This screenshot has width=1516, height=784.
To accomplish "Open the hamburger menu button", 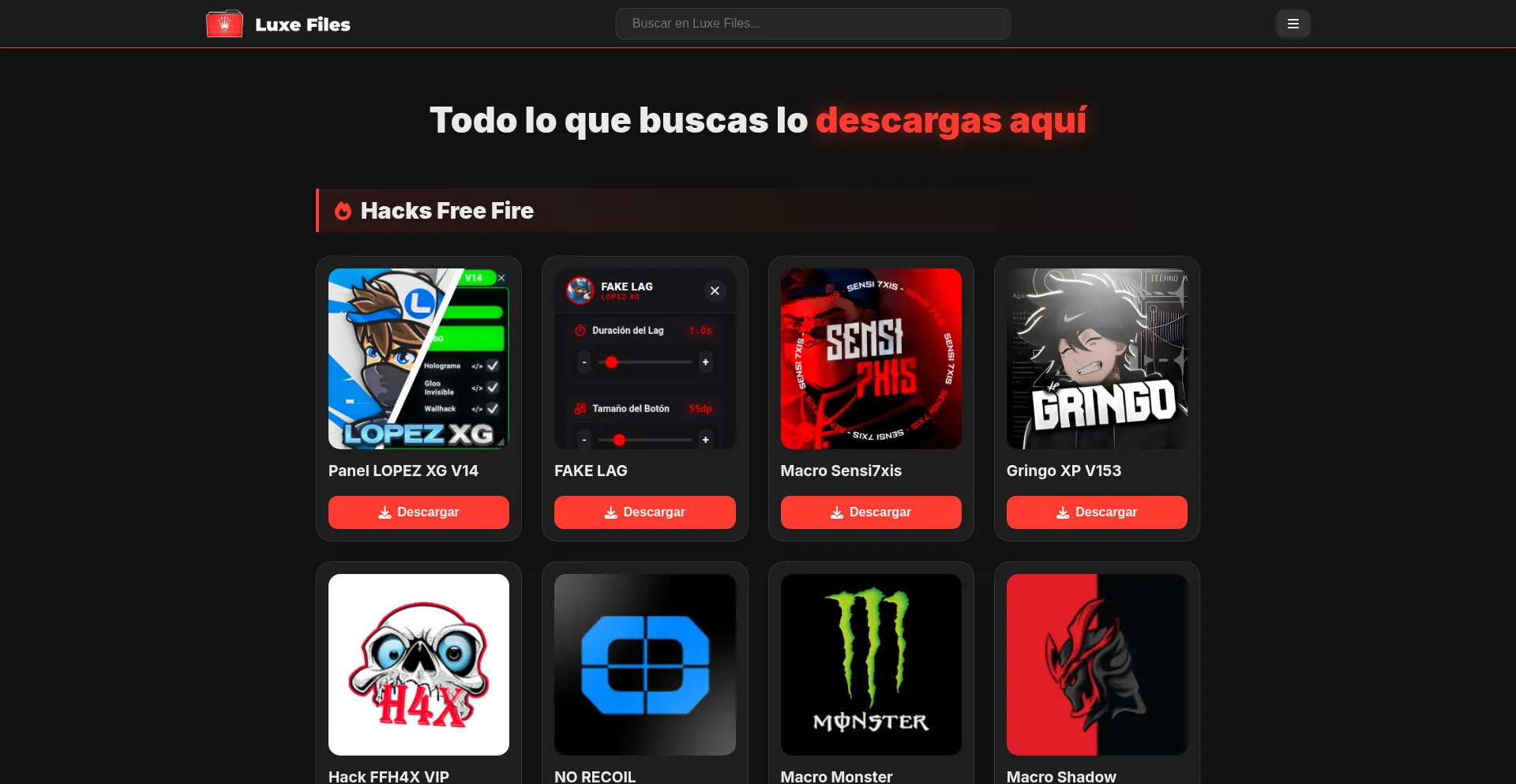I will (x=1293, y=24).
